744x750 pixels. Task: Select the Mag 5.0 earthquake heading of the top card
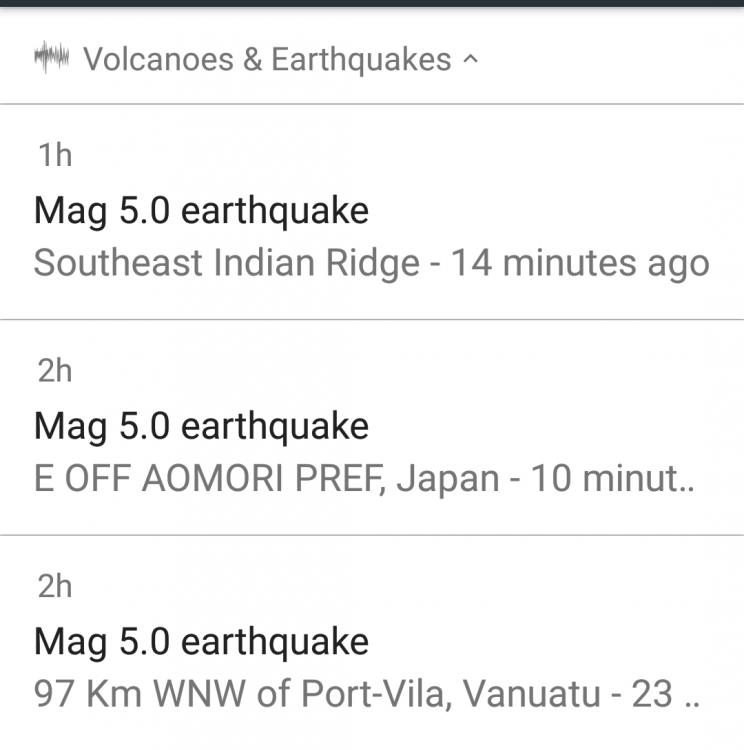pyautogui.click(x=200, y=212)
